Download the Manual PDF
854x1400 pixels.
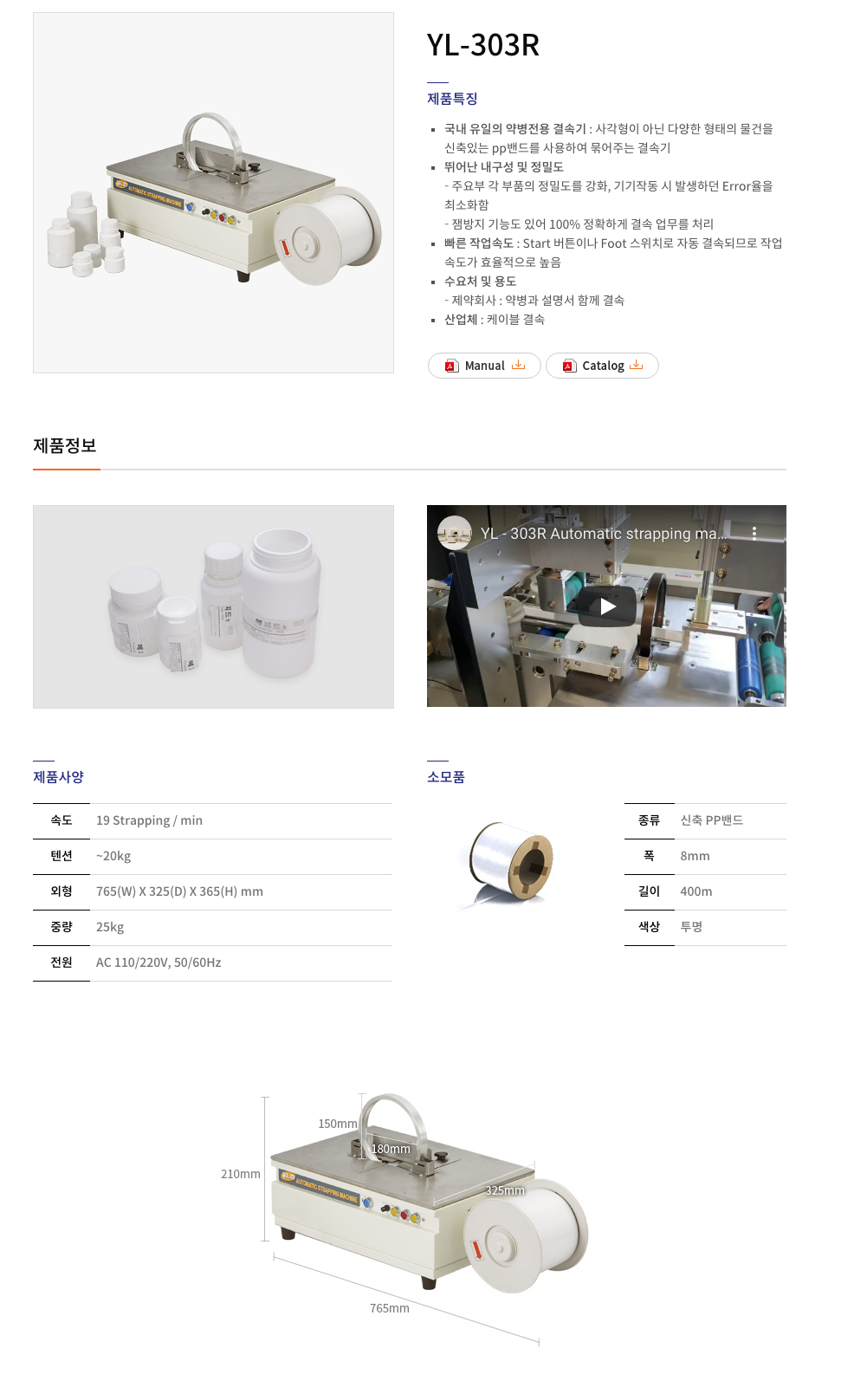click(x=484, y=366)
